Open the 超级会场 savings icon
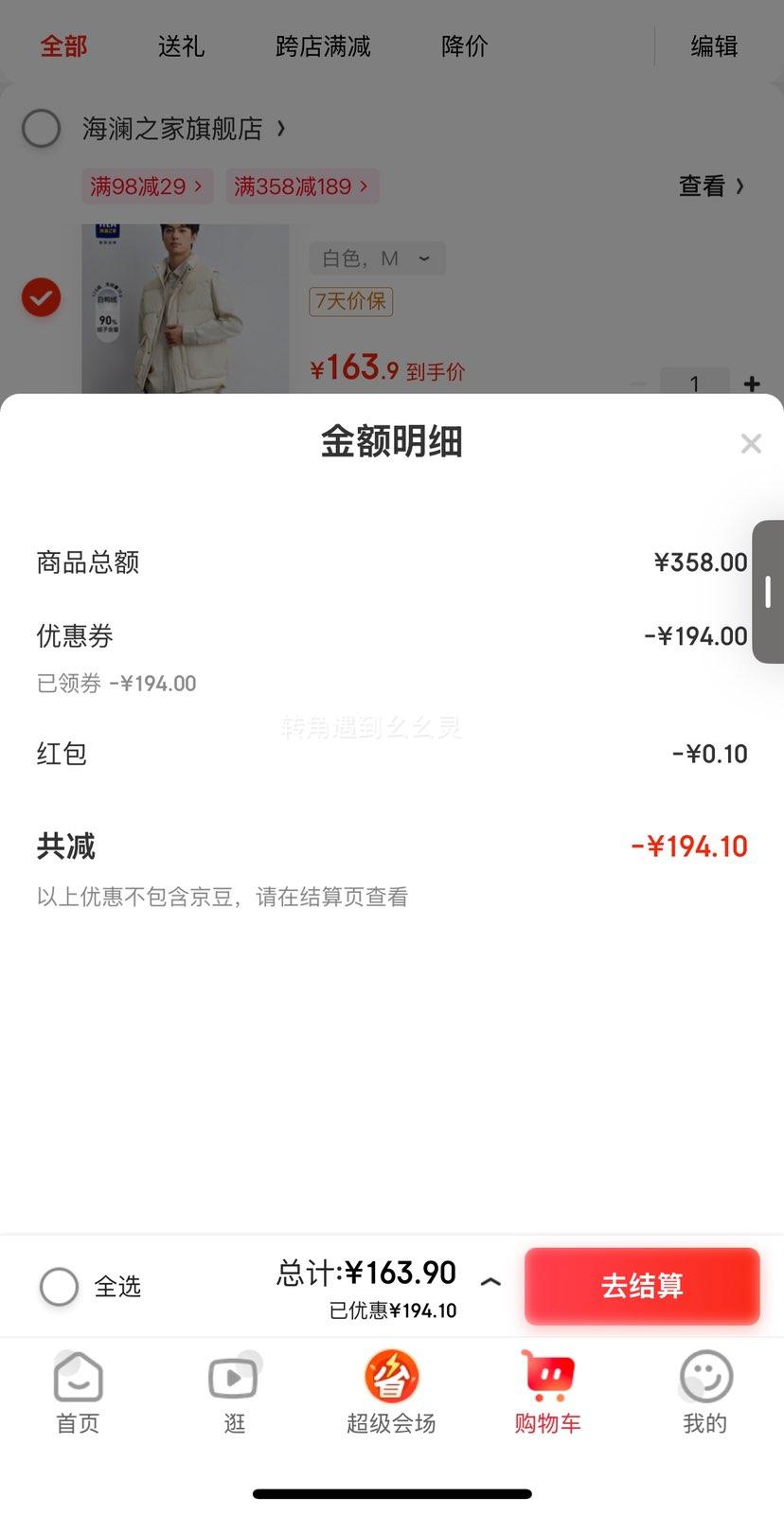This screenshot has width=784, height=1515. pos(391,1392)
